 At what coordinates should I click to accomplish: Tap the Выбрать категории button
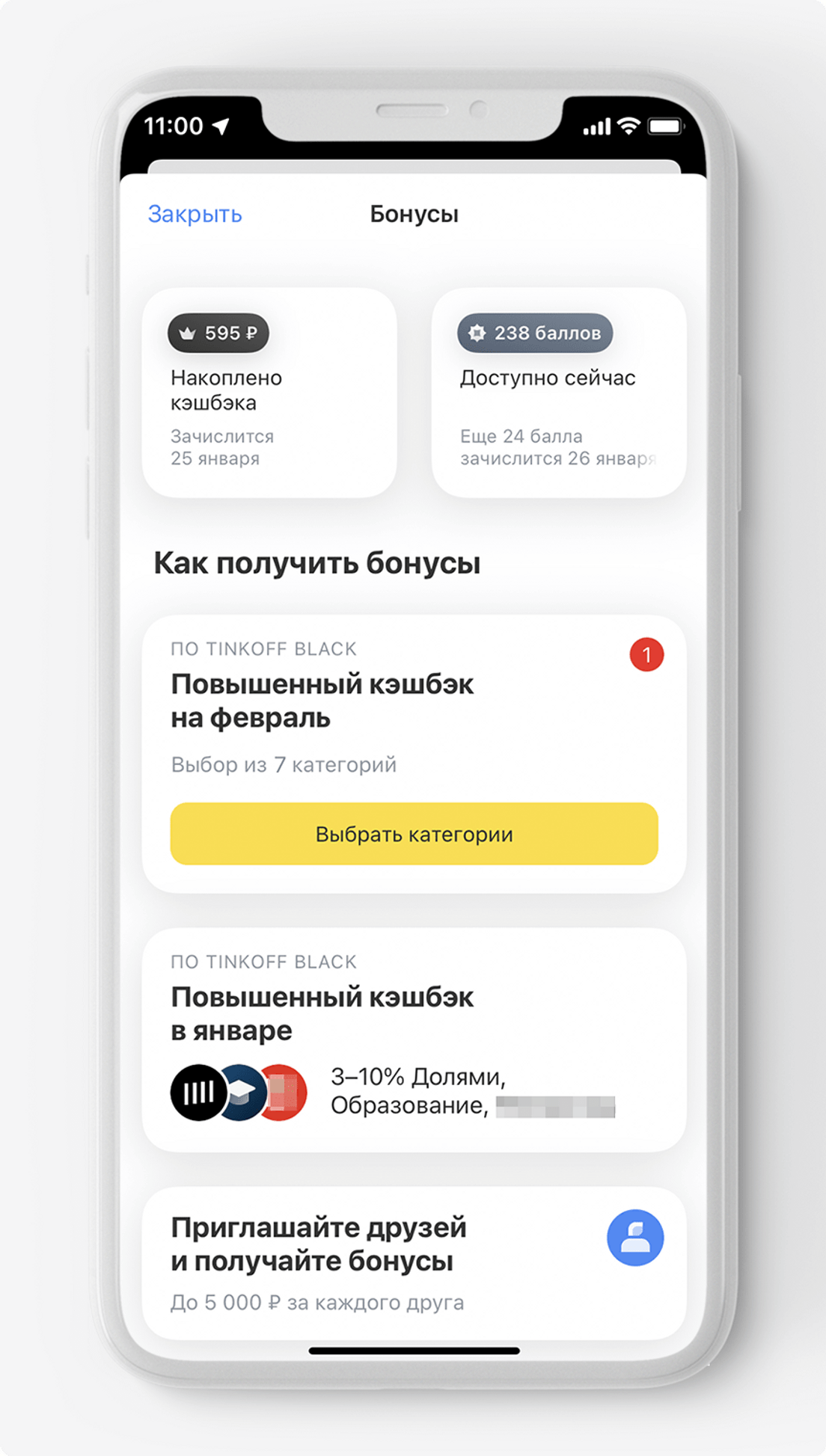pyautogui.click(x=414, y=834)
